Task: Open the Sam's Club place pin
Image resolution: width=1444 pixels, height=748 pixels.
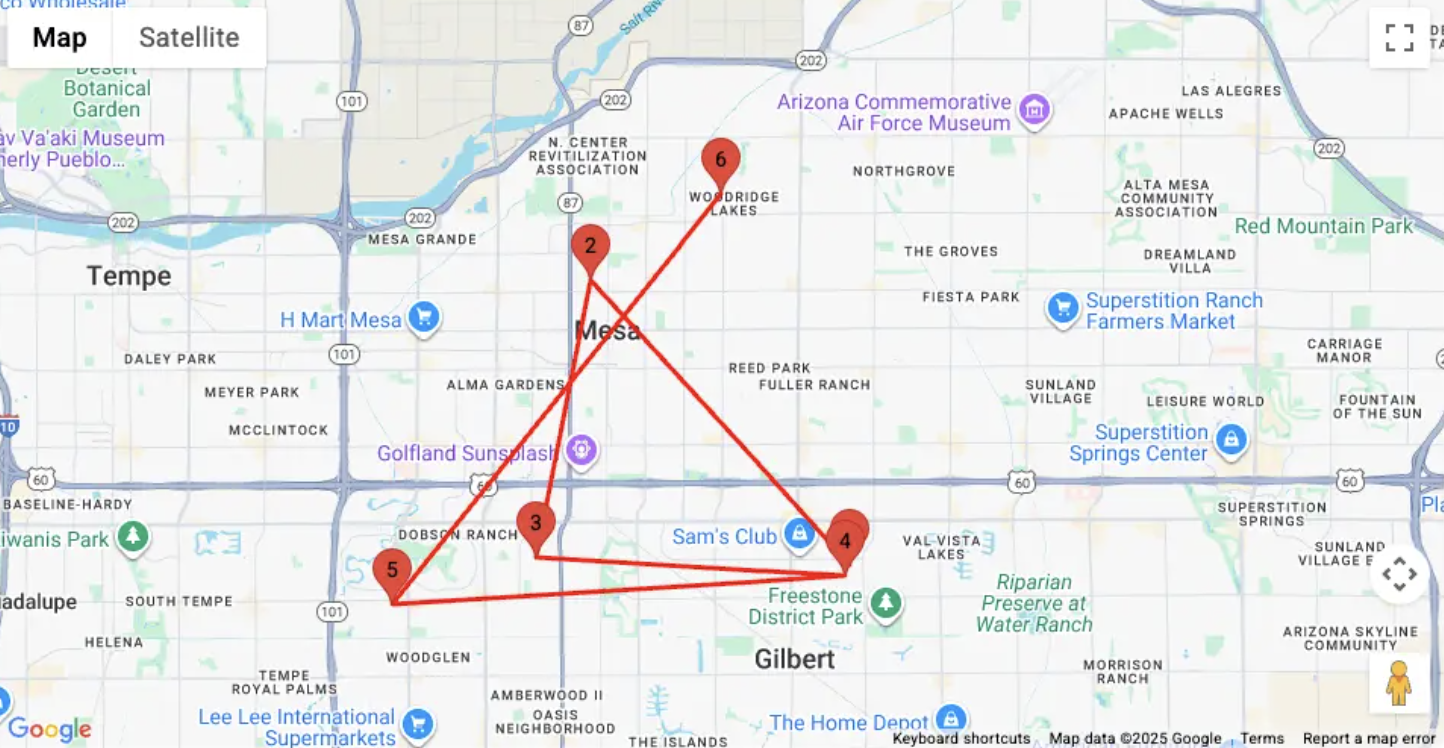Action: point(798,534)
